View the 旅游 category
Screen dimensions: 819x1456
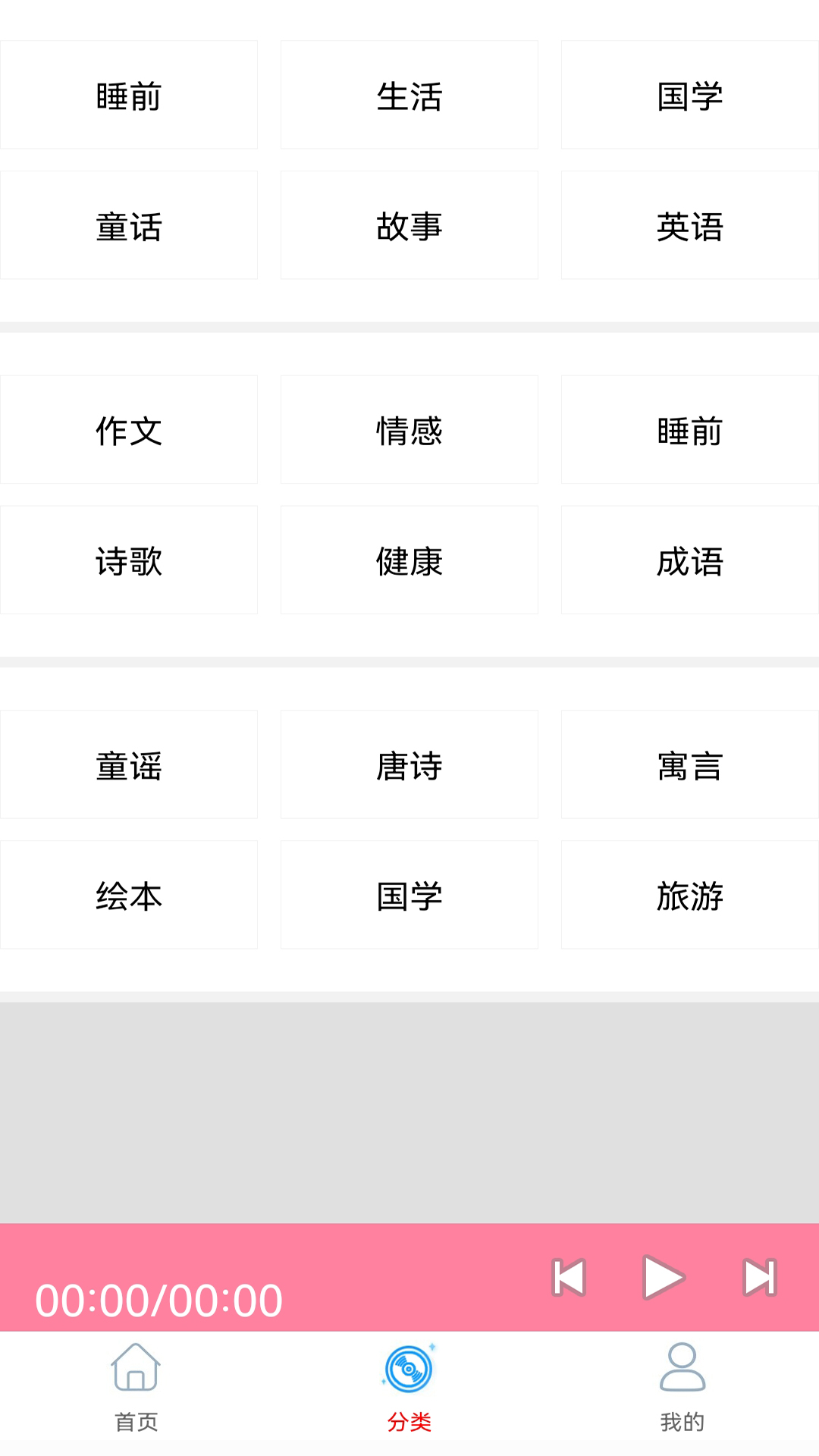[x=690, y=896]
